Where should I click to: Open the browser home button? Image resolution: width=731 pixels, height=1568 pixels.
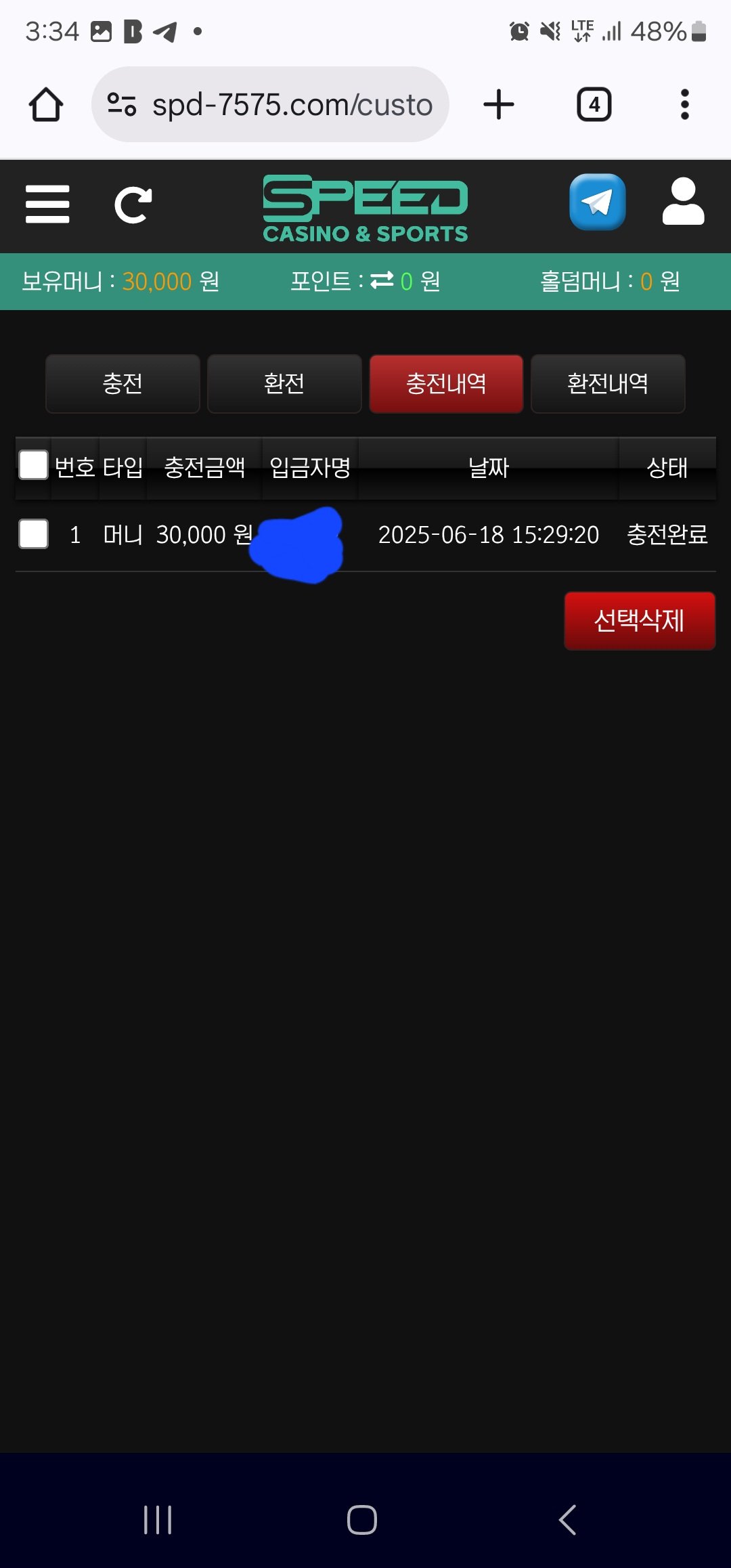point(46,105)
